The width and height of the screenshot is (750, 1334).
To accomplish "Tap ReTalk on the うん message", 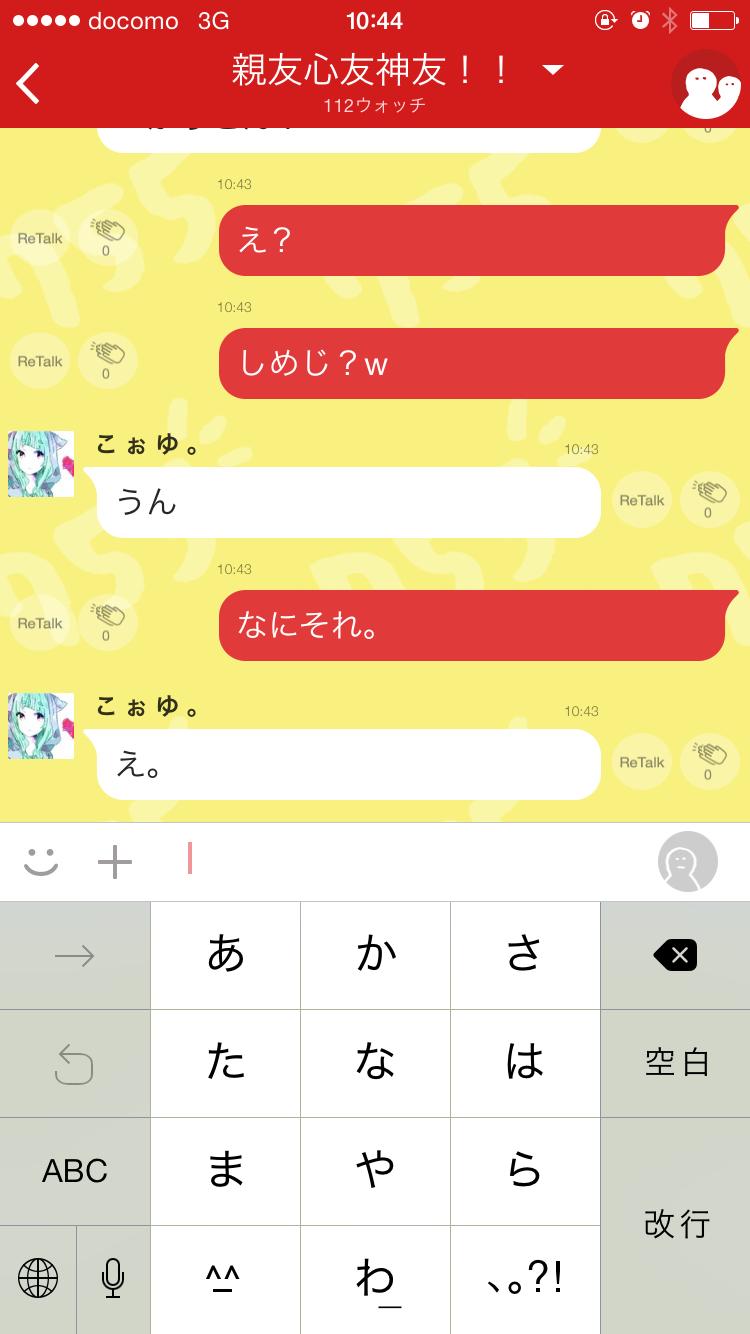I will pyautogui.click(x=640, y=500).
